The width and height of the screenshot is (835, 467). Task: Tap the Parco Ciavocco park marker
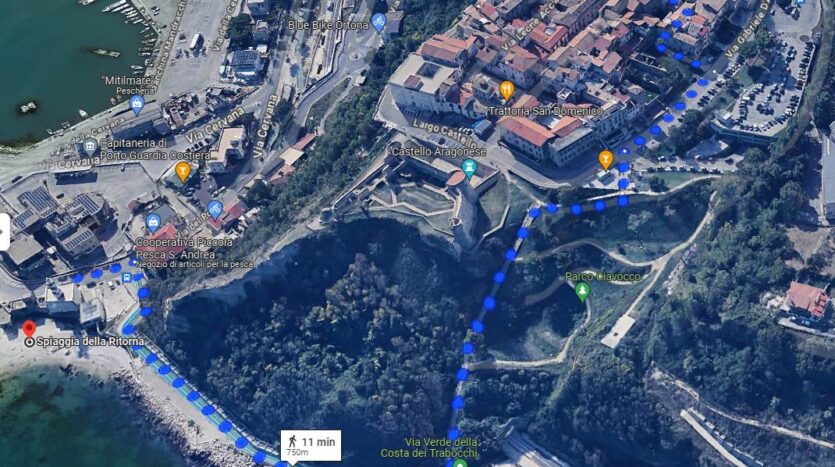582,291
